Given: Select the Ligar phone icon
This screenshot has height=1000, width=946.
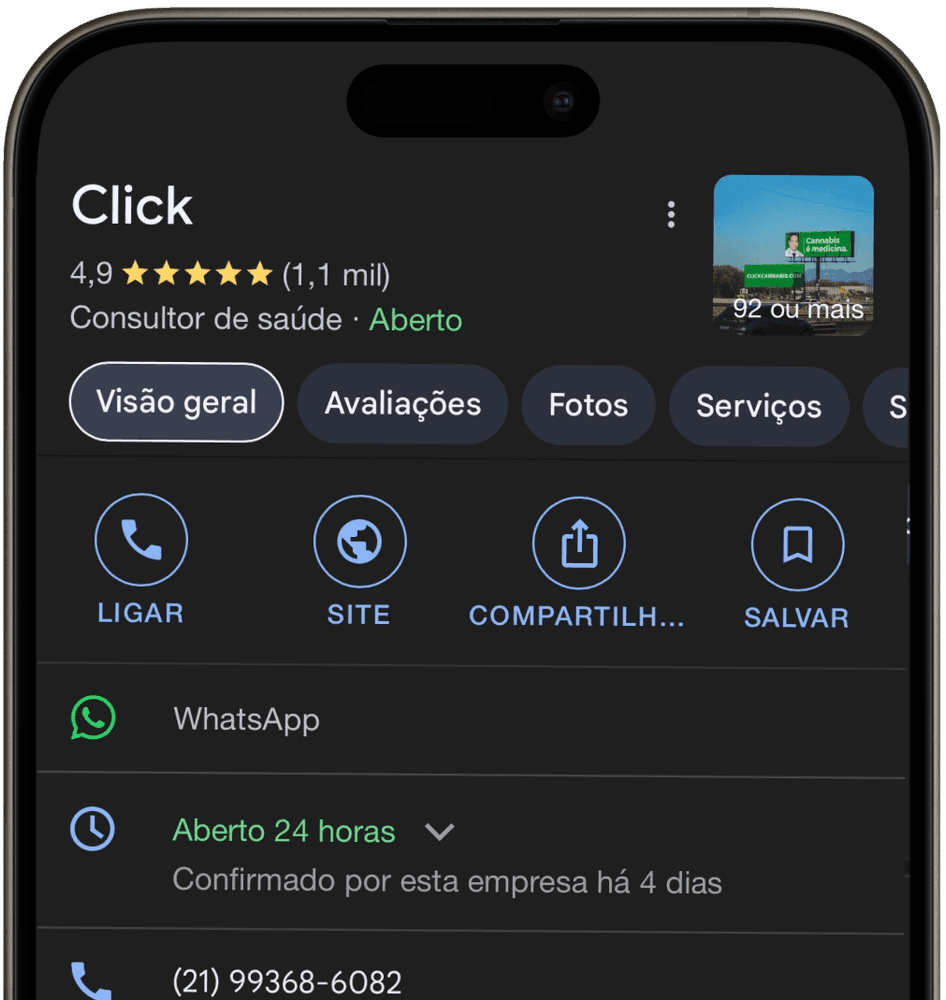Looking at the screenshot, I should (140, 538).
